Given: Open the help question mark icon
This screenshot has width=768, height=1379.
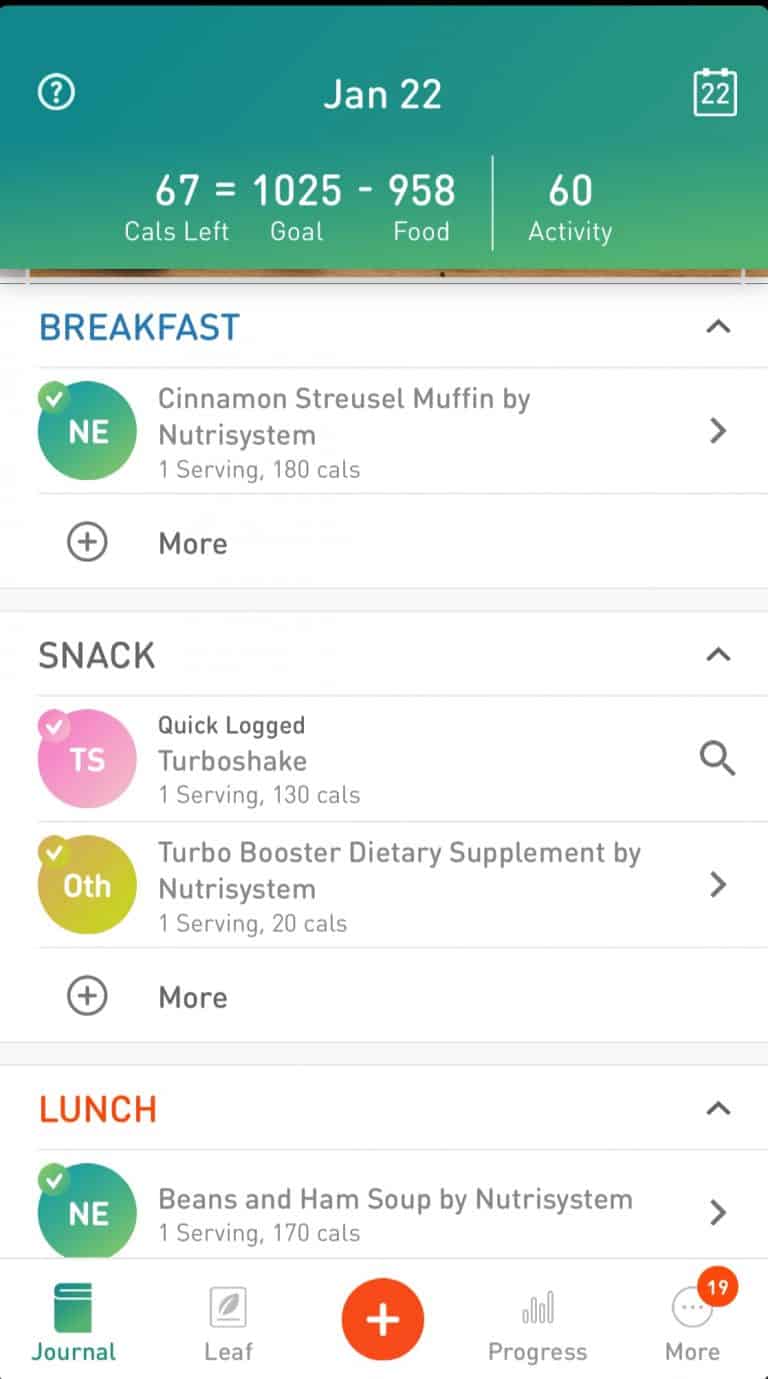Looking at the screenshot, I should coord(56,91).
